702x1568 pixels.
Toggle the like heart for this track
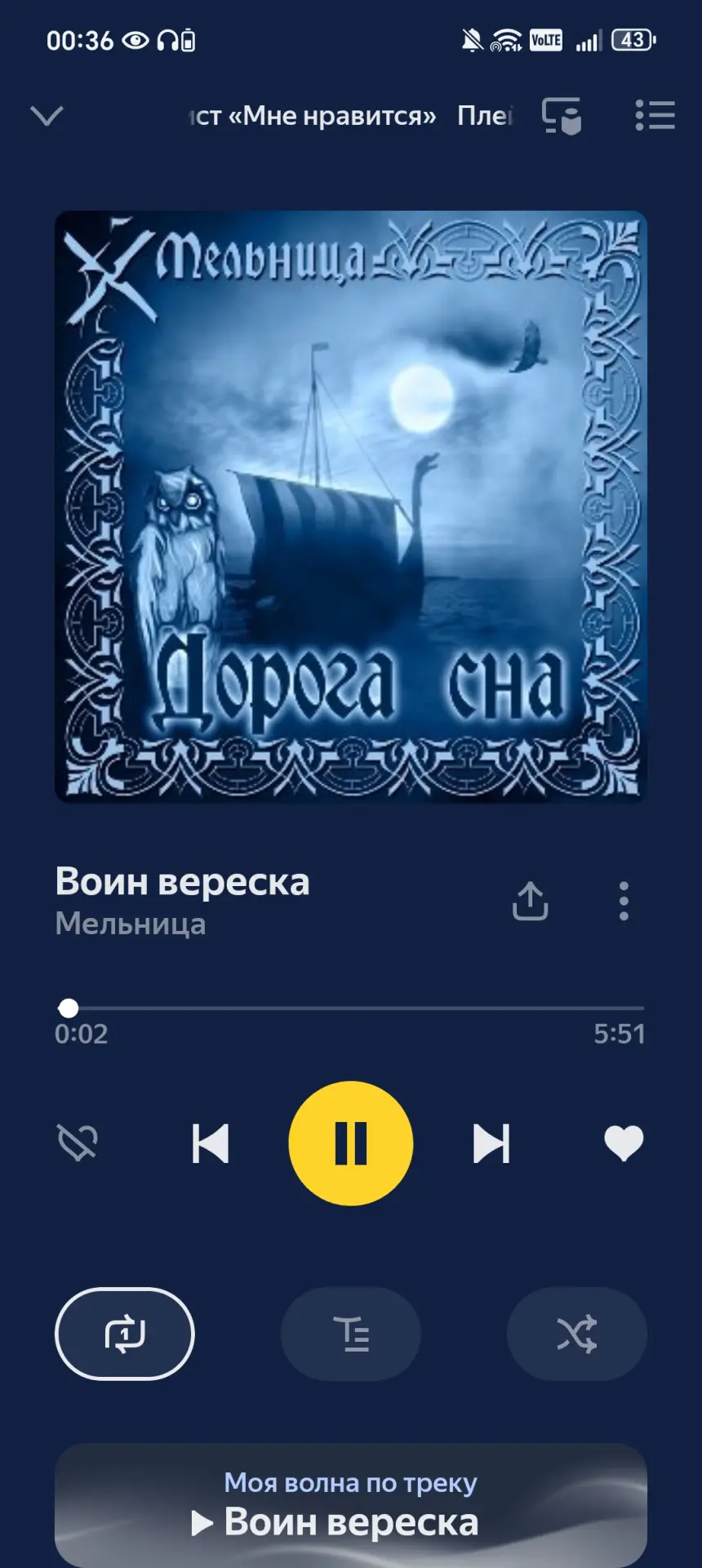624,1143
